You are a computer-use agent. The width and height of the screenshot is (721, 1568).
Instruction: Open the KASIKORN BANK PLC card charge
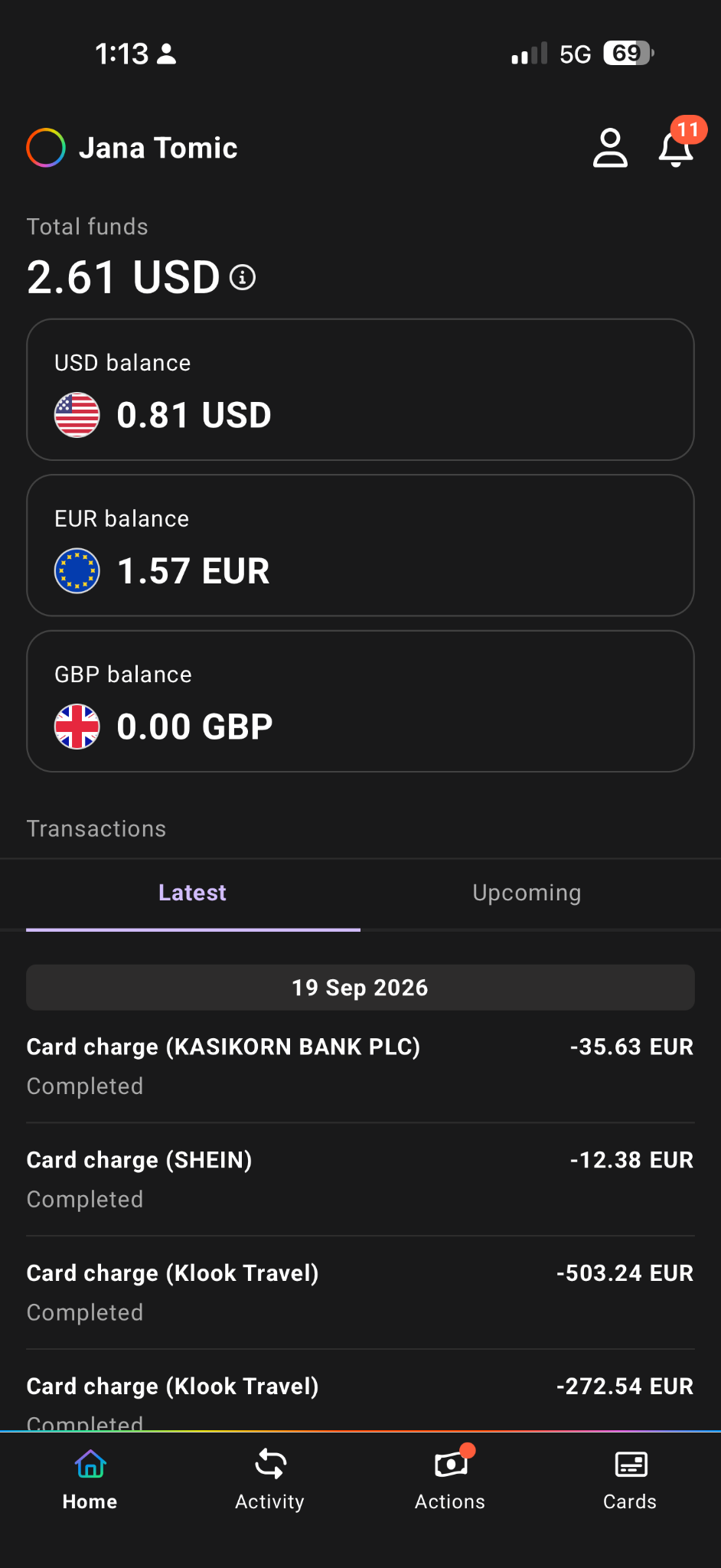tap(360, 1067)
